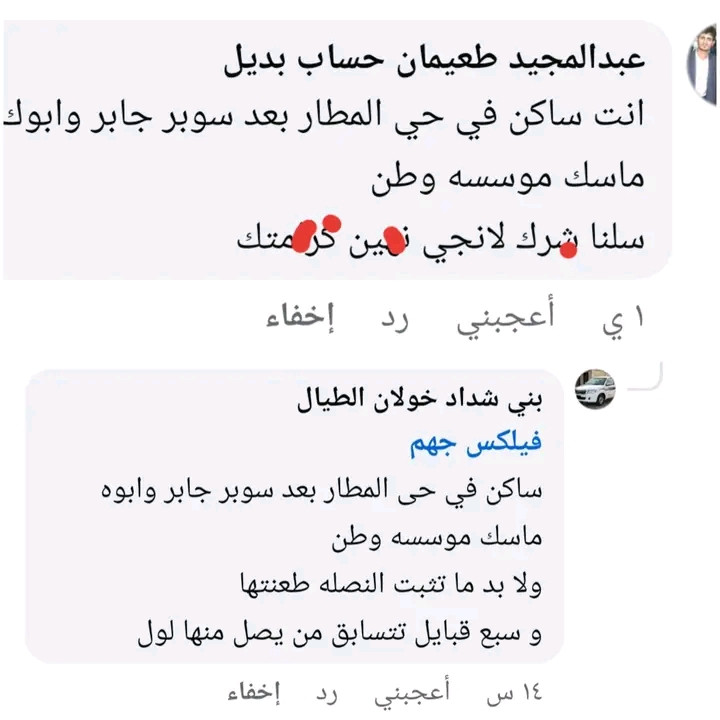Image resolution: width=720 pixels, height=720 pixels.
Task: Hide عبدالمجيد طعيمان's comment
Action: (x=299, y=319)
